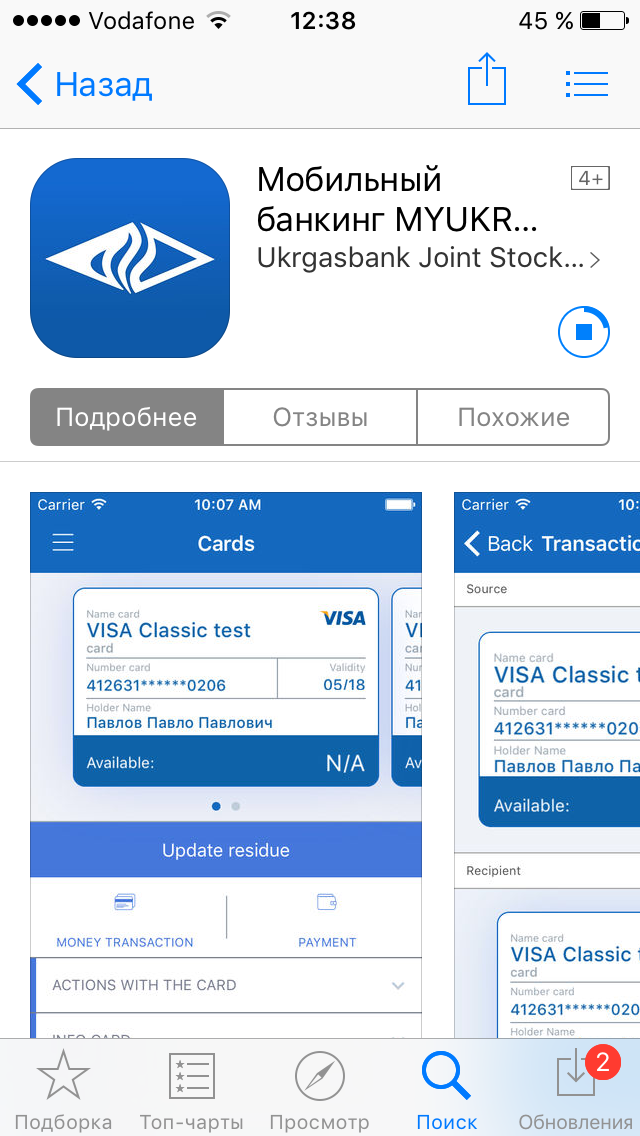Switch to the Похожие tab
Image resolution: width=640 pixels, height=1136 pixels.
tap(513, 417)
